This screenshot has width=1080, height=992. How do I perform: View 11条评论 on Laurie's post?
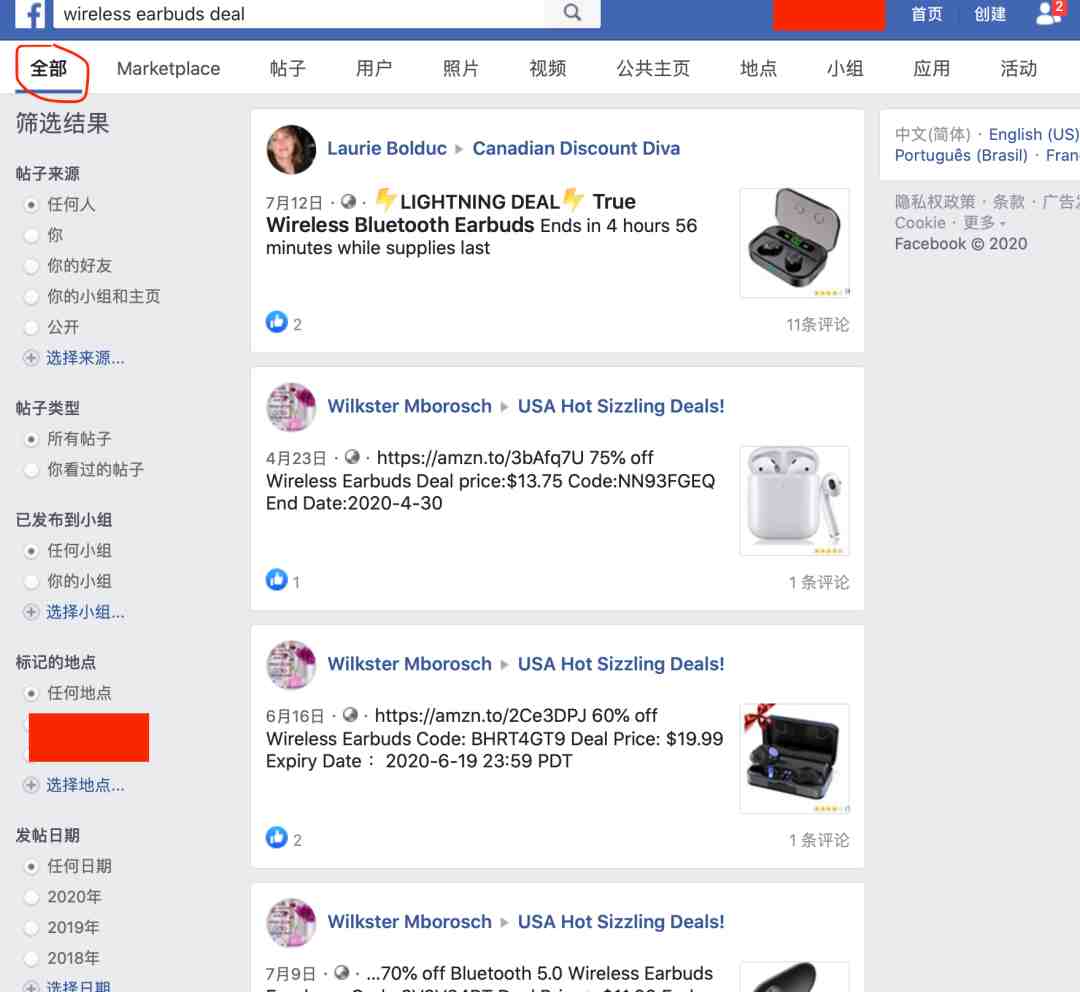pyautogui.click(x=817, y=324)
